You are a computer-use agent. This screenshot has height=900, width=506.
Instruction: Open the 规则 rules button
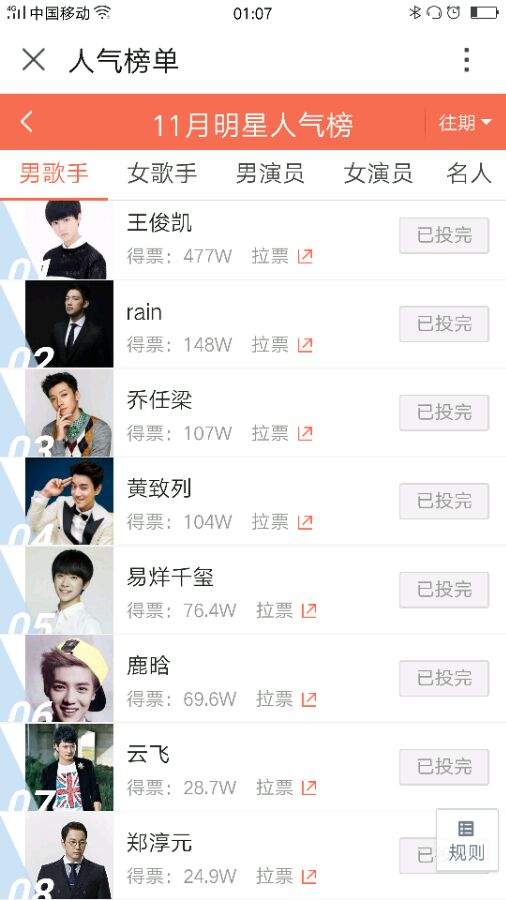466,841
